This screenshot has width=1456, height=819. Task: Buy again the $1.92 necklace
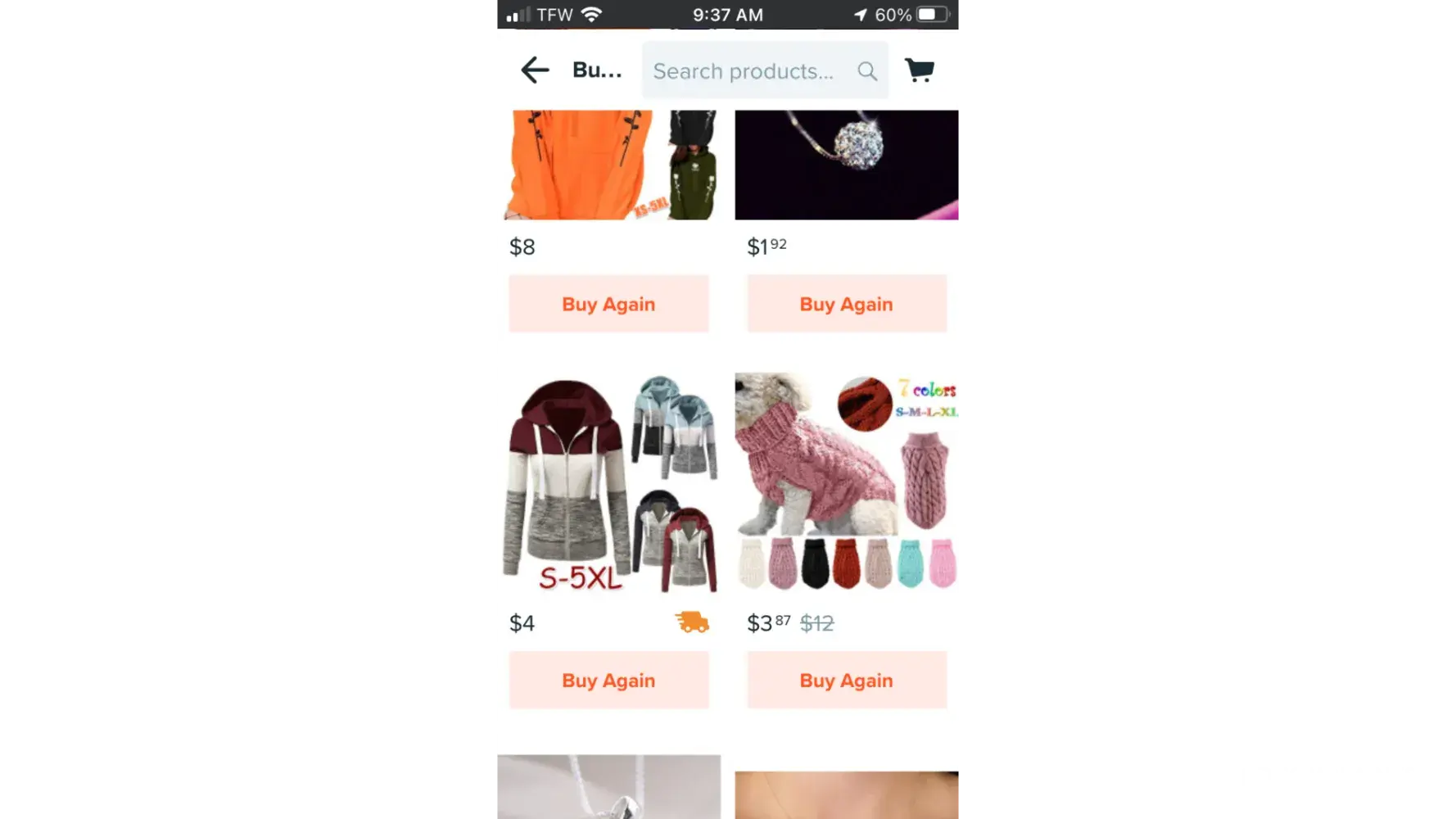[846, 304]
